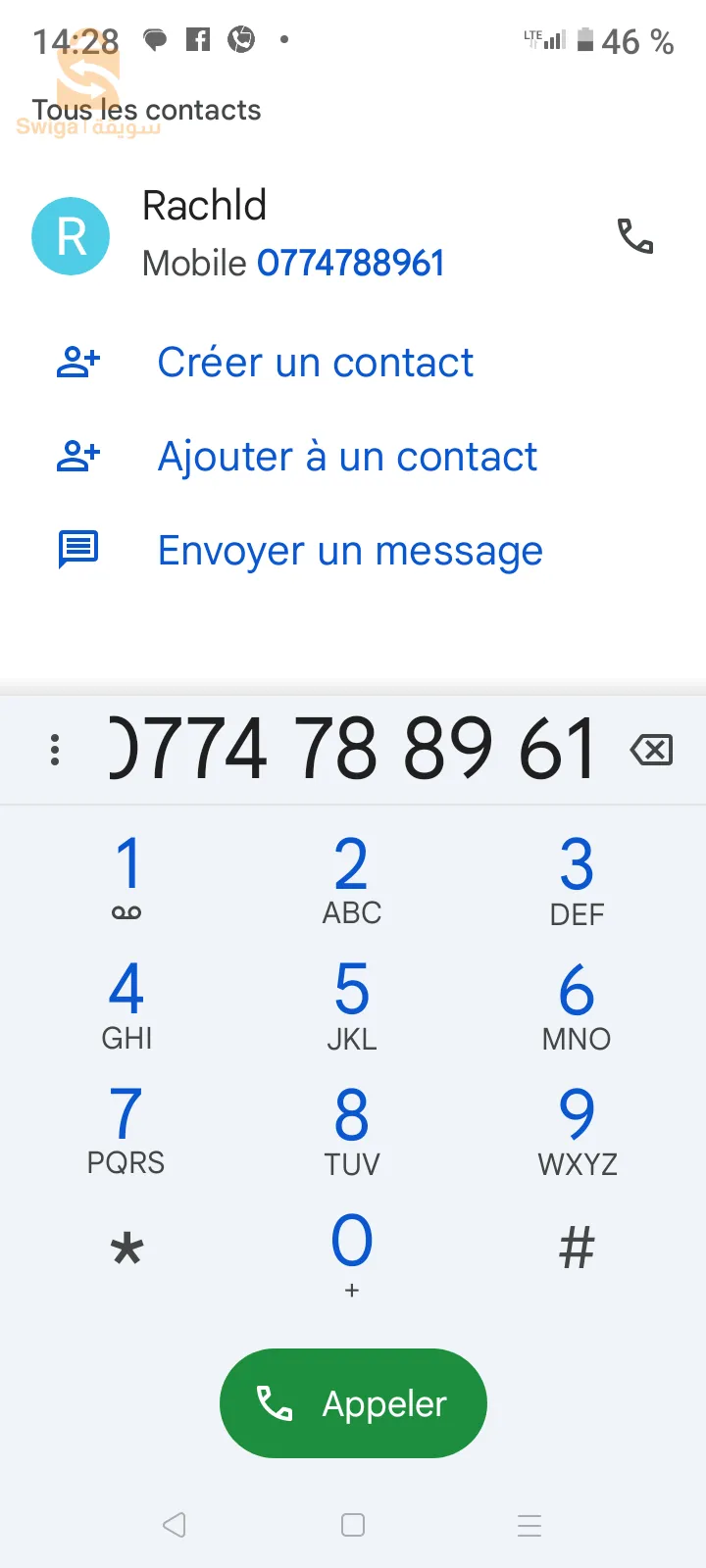Tap keypad key 9 WXYZ
This screenshot has height=1568, width=706.
click(577, 1128)
